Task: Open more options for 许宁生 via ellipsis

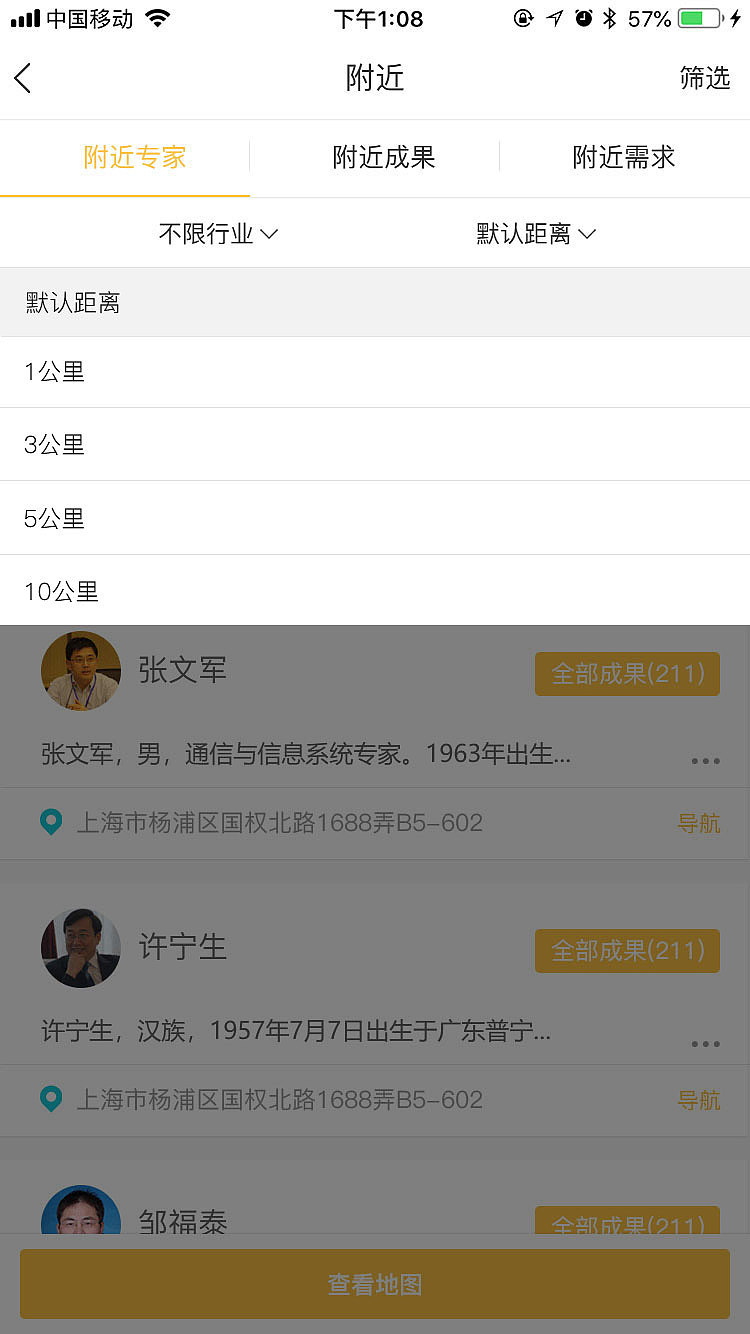Action: point(705,1043)
